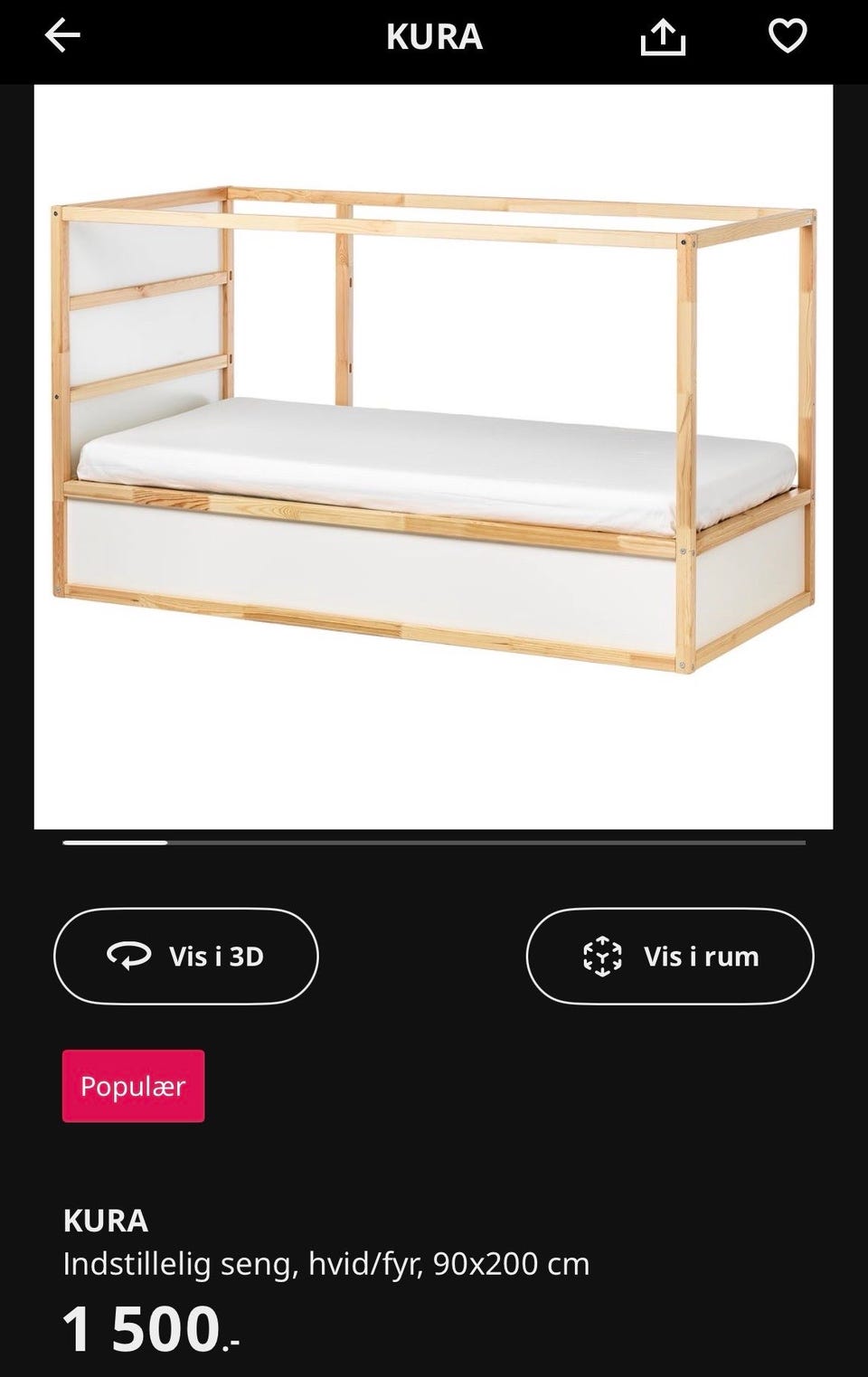
Task: Tap the back arrow to go back
Action: pyautogui.click(x=61, y=37)
